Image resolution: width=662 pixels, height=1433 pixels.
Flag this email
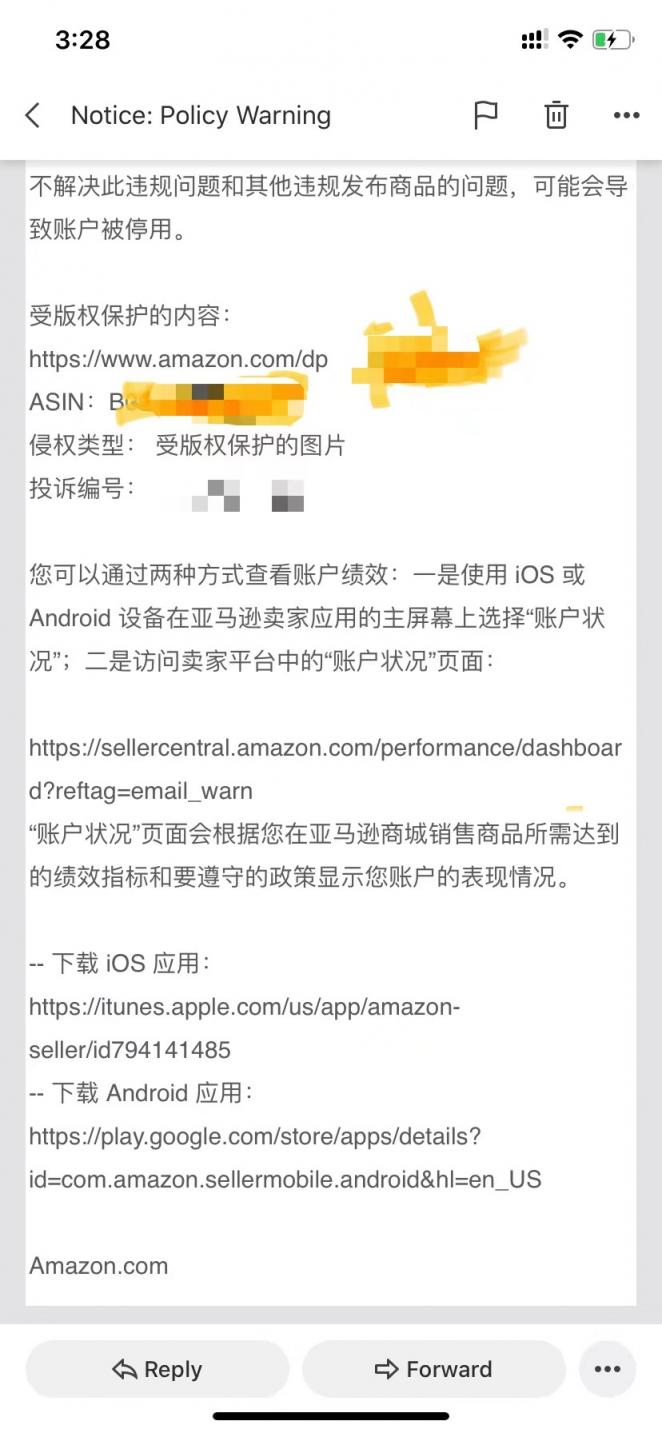click(x=485, y=116)
